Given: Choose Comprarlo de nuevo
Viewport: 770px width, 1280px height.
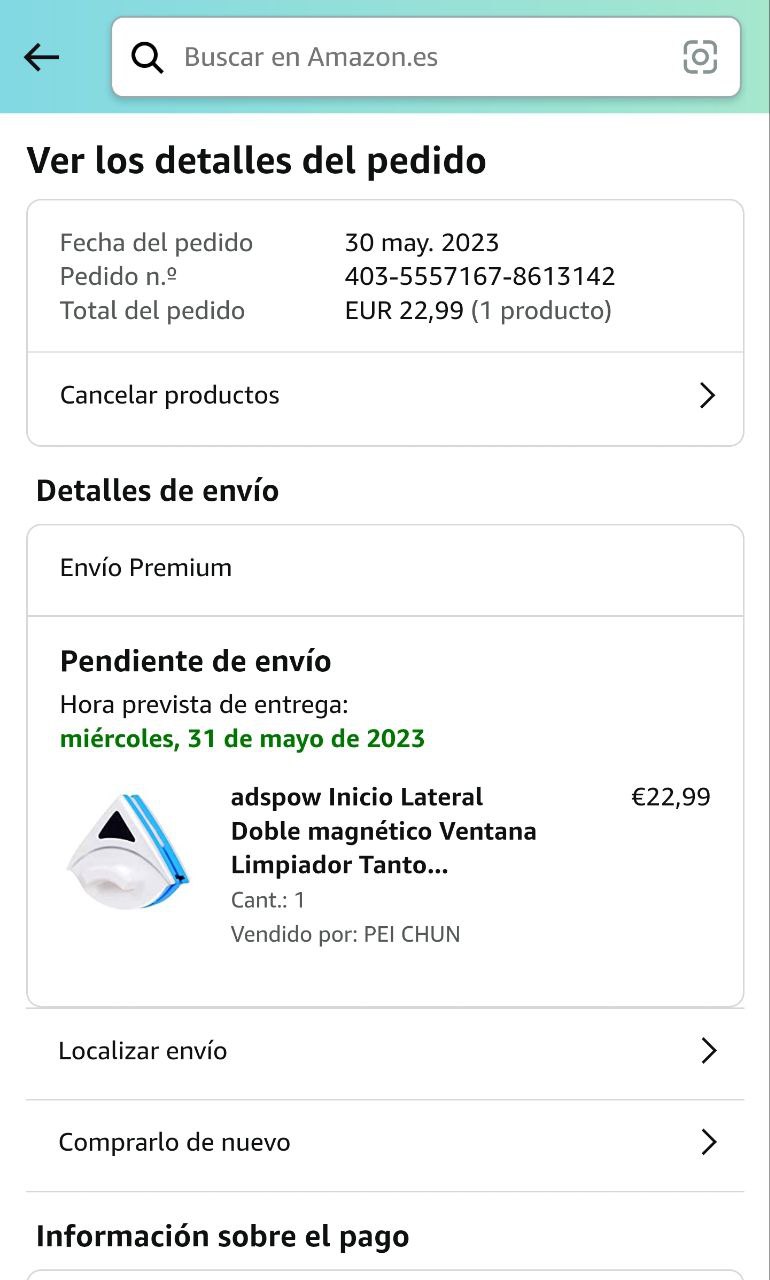Looking at the screenshot, I should point(385,1143).
